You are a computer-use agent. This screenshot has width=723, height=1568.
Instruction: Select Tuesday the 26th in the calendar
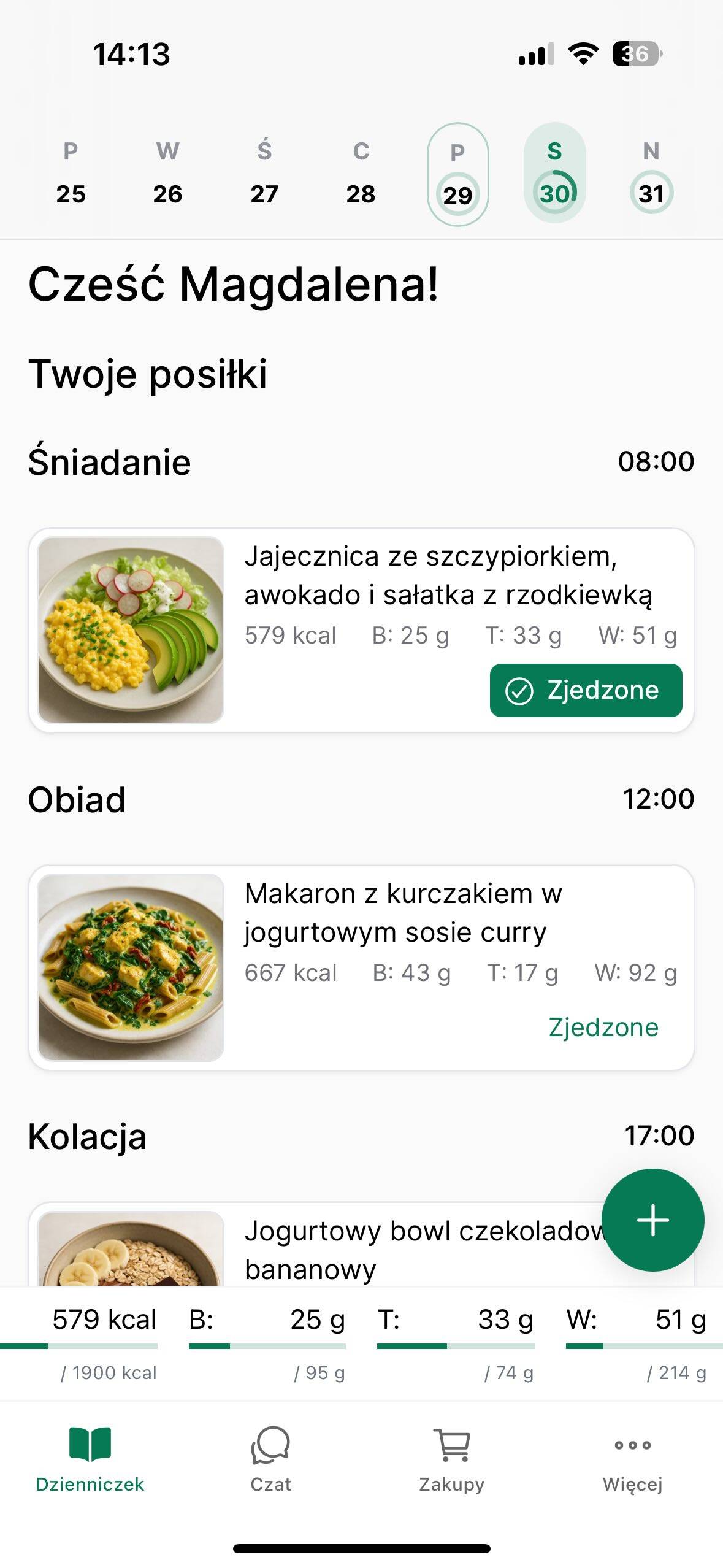click(167, 175)
